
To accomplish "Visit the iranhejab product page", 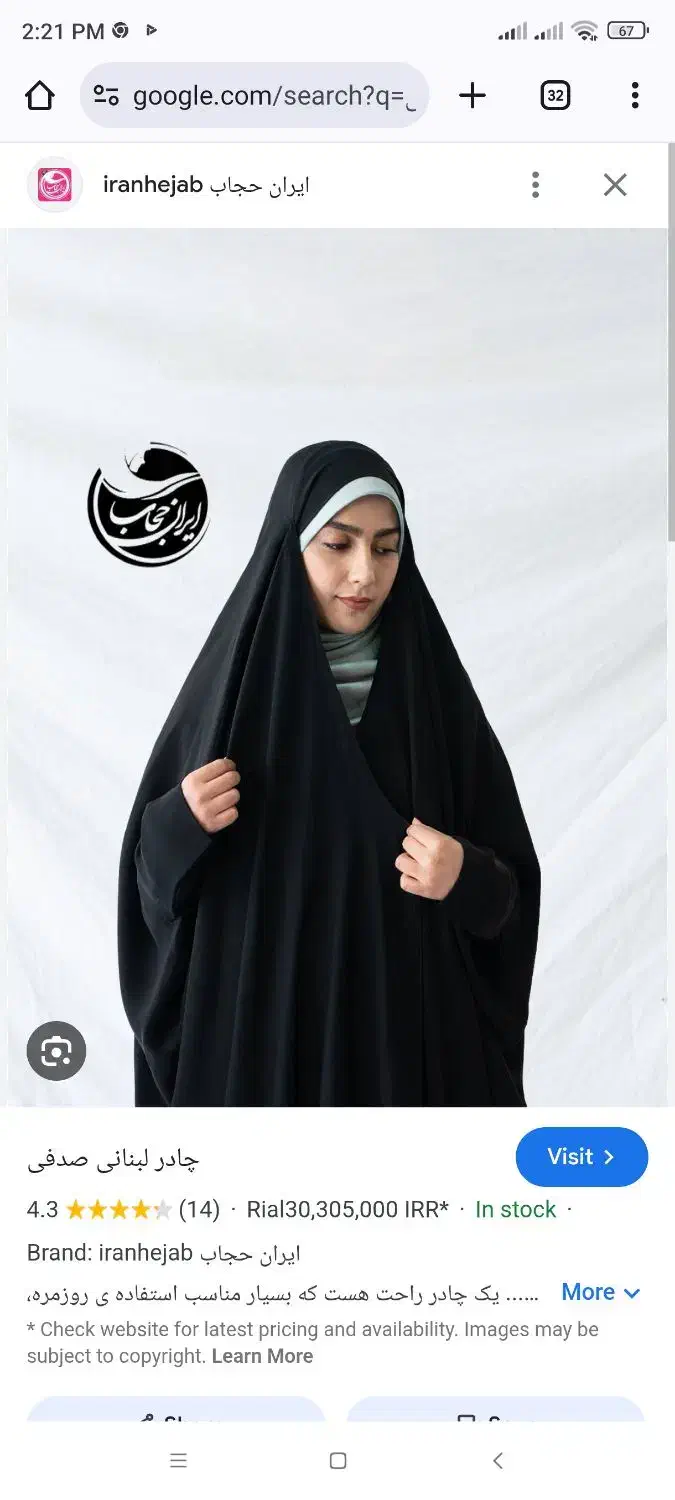I will pos(582,1157).
